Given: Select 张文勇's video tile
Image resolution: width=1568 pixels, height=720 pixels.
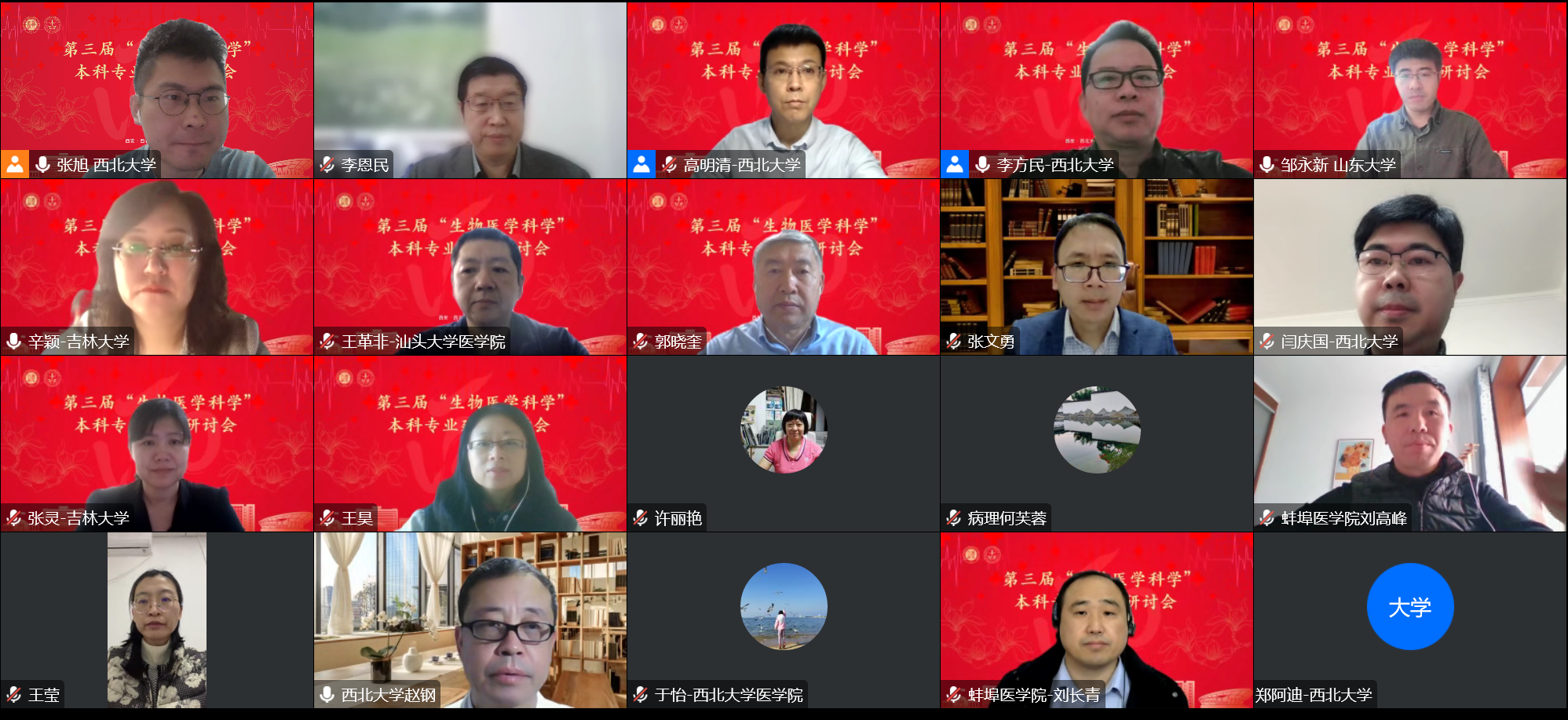Looking at the screenshot, I should (x=1097, y=267).
